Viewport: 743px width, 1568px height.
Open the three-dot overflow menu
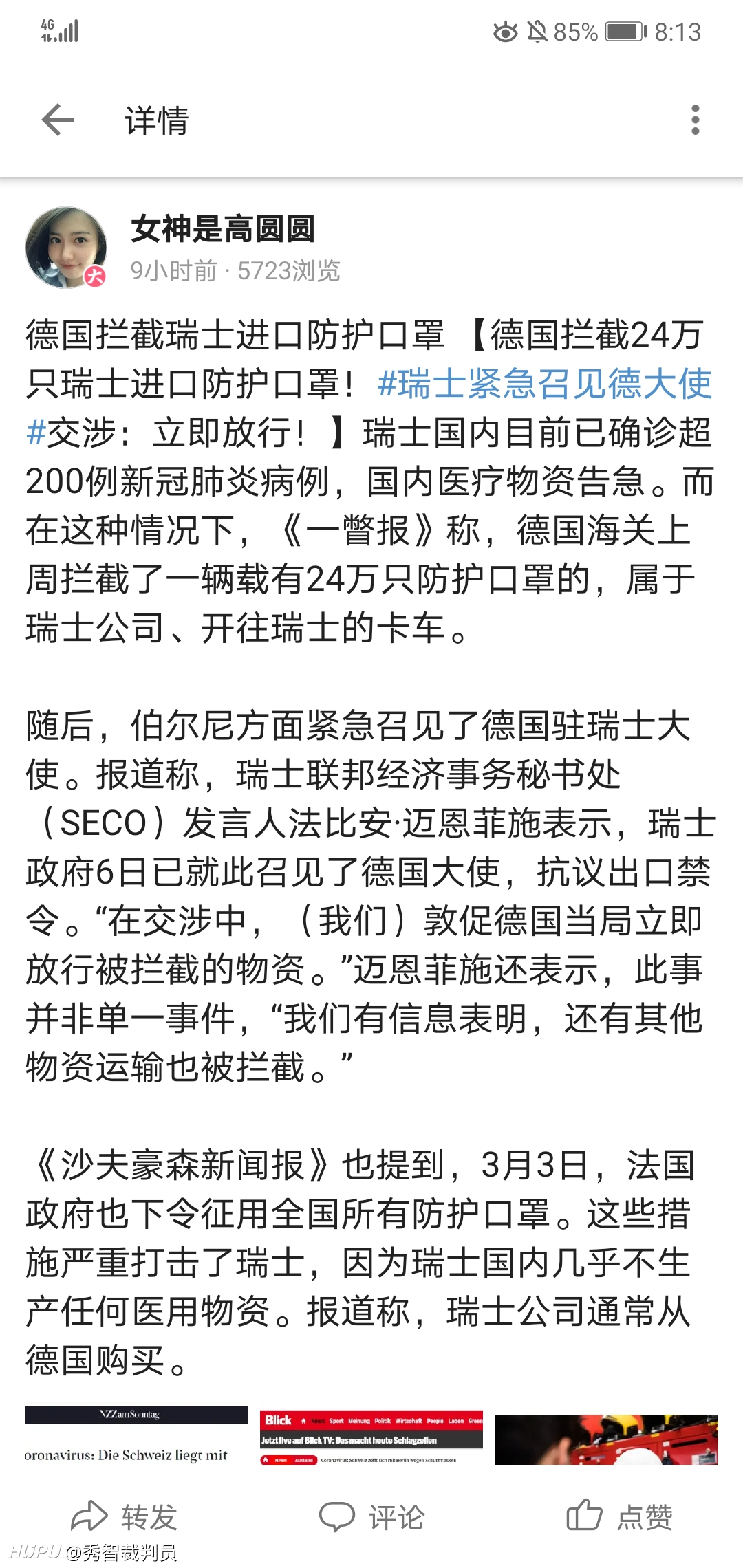(696, 120)
